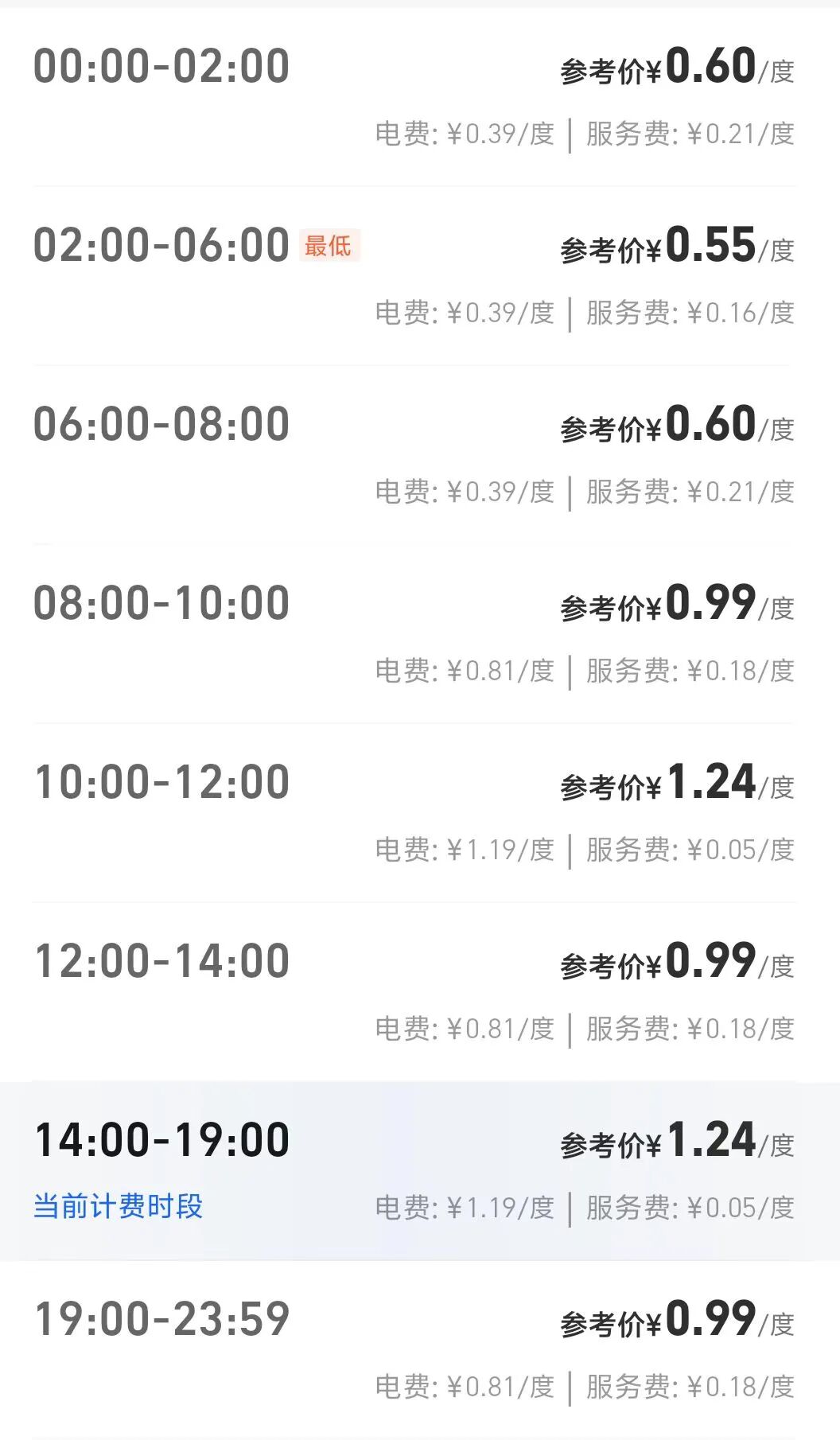Image resolution: width=840 pixels, height=1440 pixels.
Task: Tap the 最低 lowest-price badge
Action: pyautogui.click(x=330, y=247)
